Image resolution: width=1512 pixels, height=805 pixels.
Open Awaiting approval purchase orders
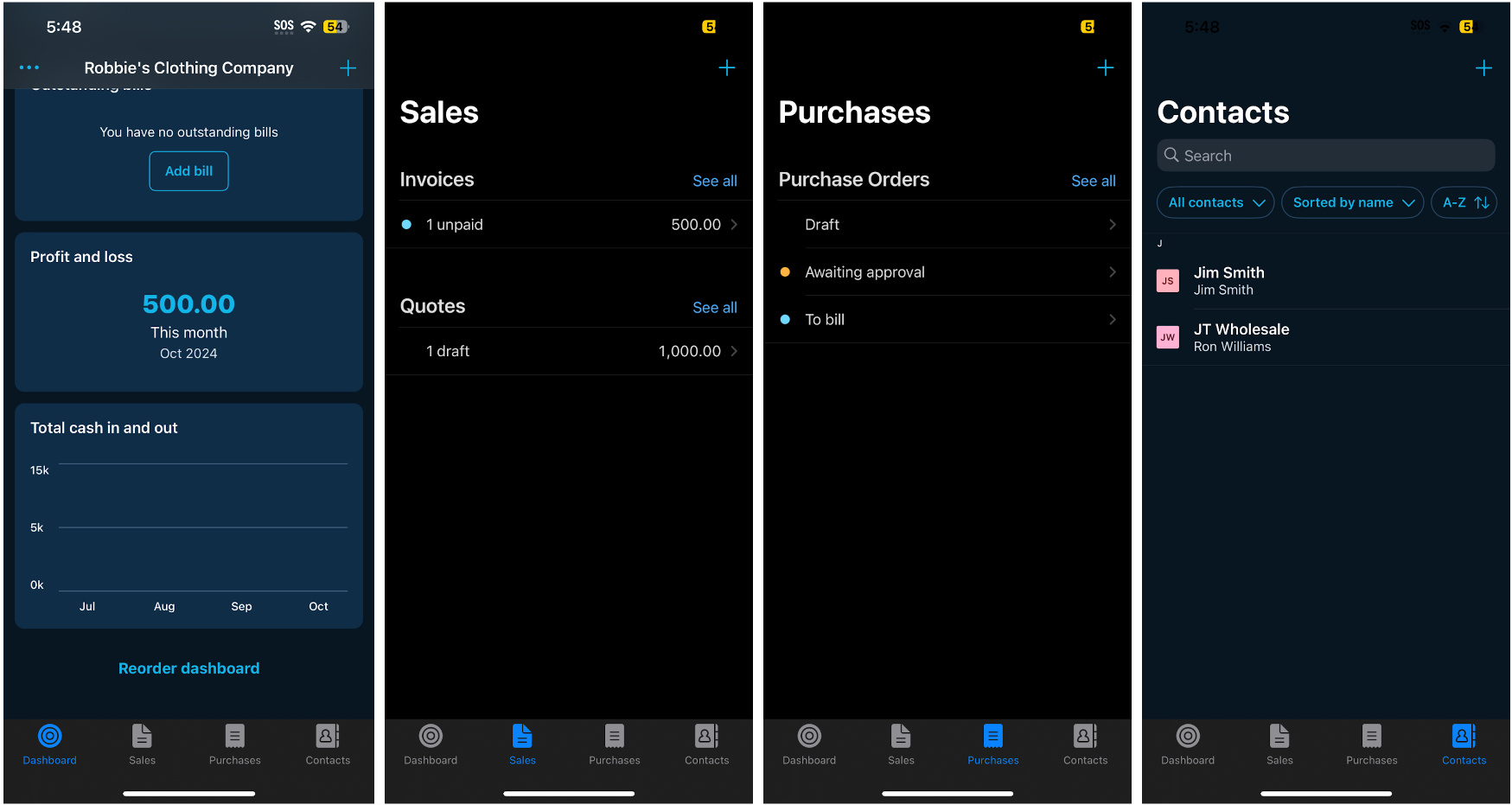tap(947, 272)
